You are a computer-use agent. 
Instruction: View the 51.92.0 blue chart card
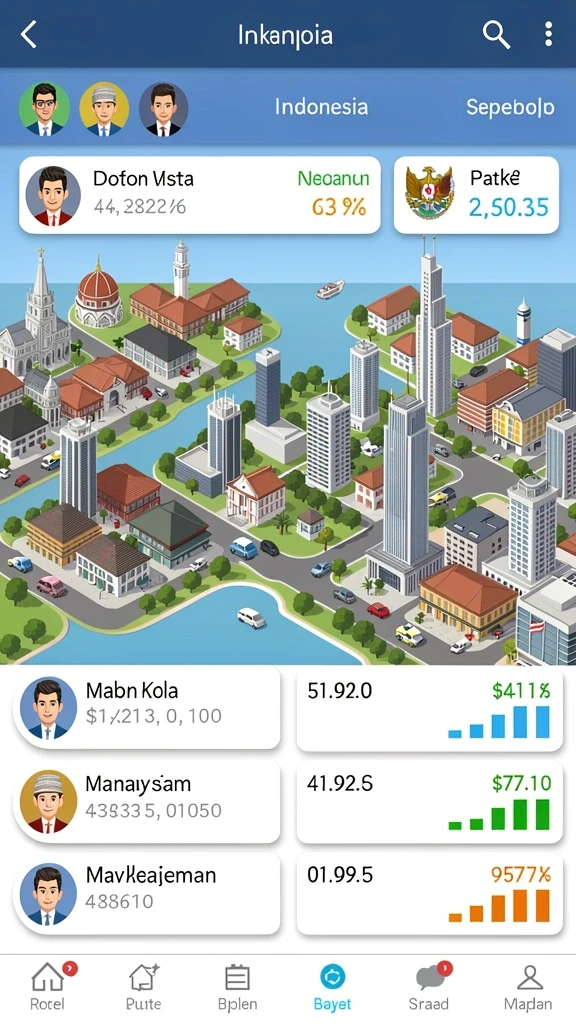tap(430, 709)
